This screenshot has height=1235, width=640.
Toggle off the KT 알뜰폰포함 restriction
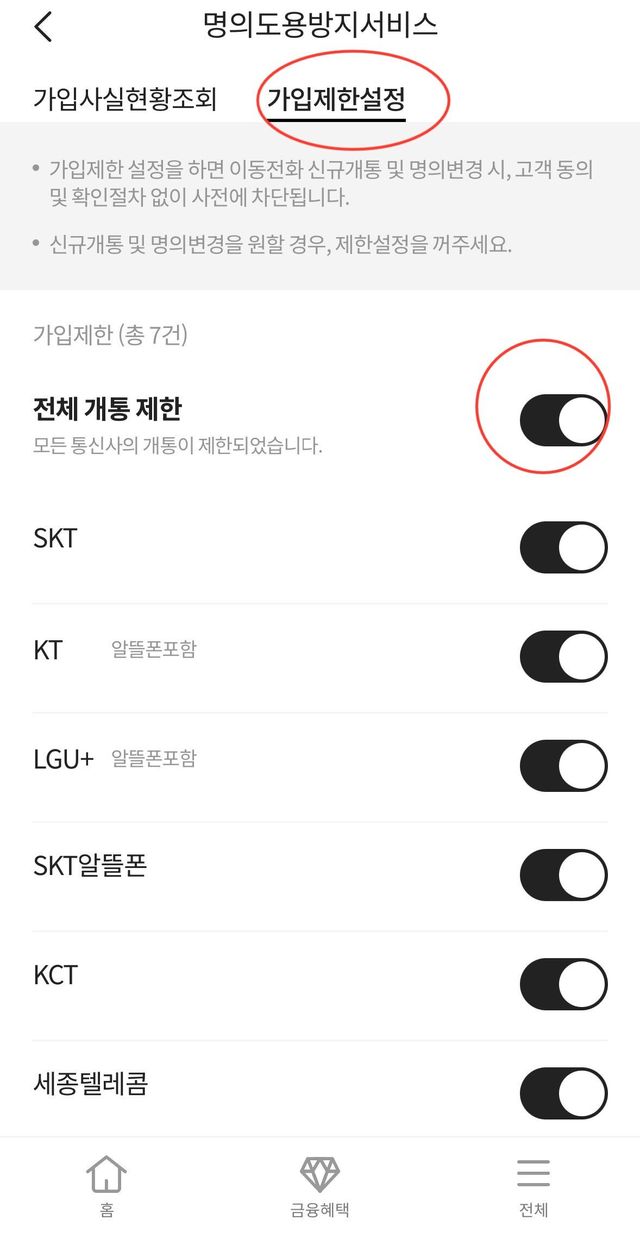click(563, 657)
